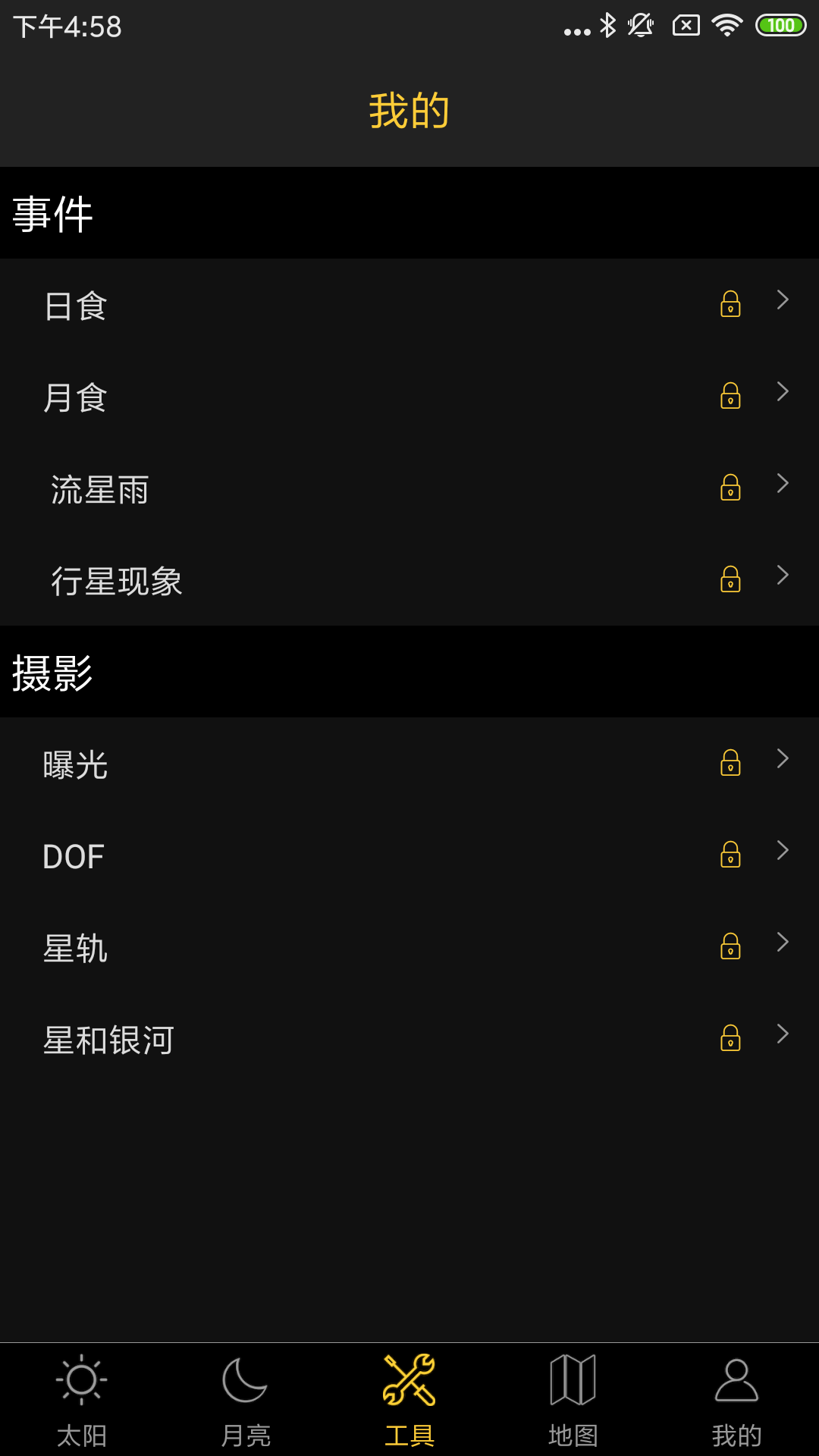Image resolution: width=819 pixels, height=1456 pixels.
Task: Tap the battery indicator showing 100
Action: coord(780,25)
